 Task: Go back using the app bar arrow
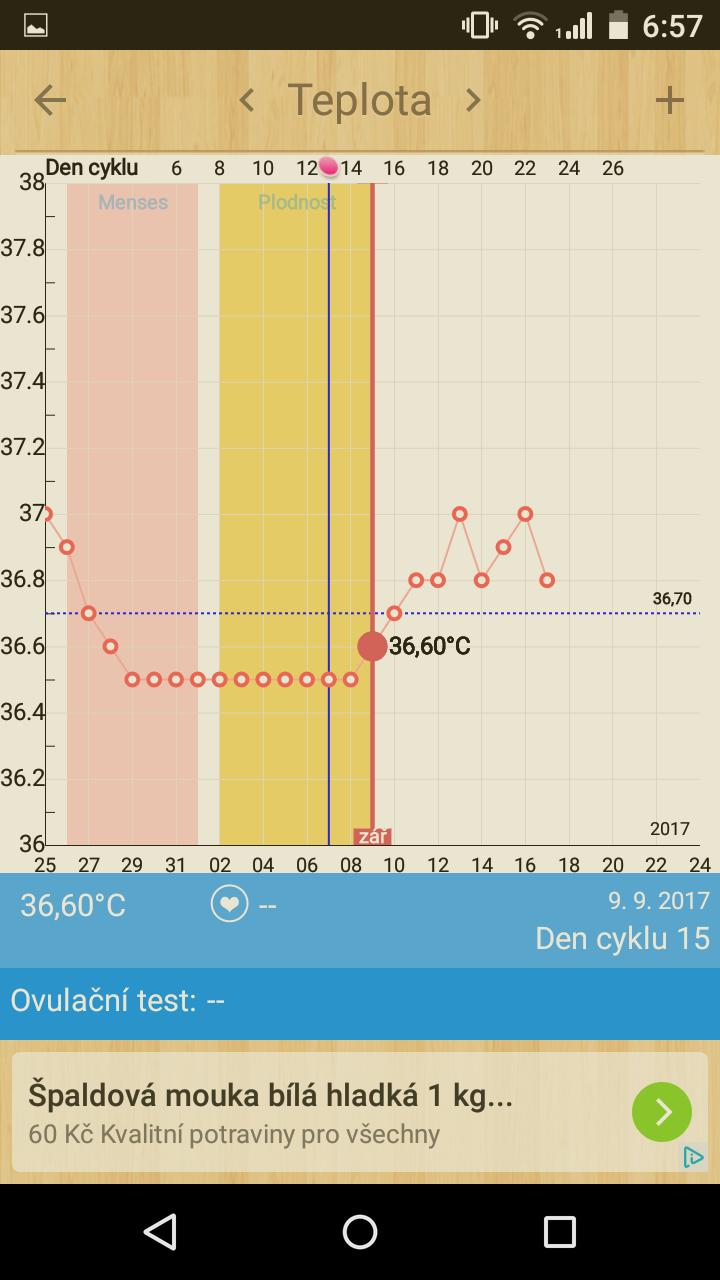pyautogui.click(x=50, y=100)
